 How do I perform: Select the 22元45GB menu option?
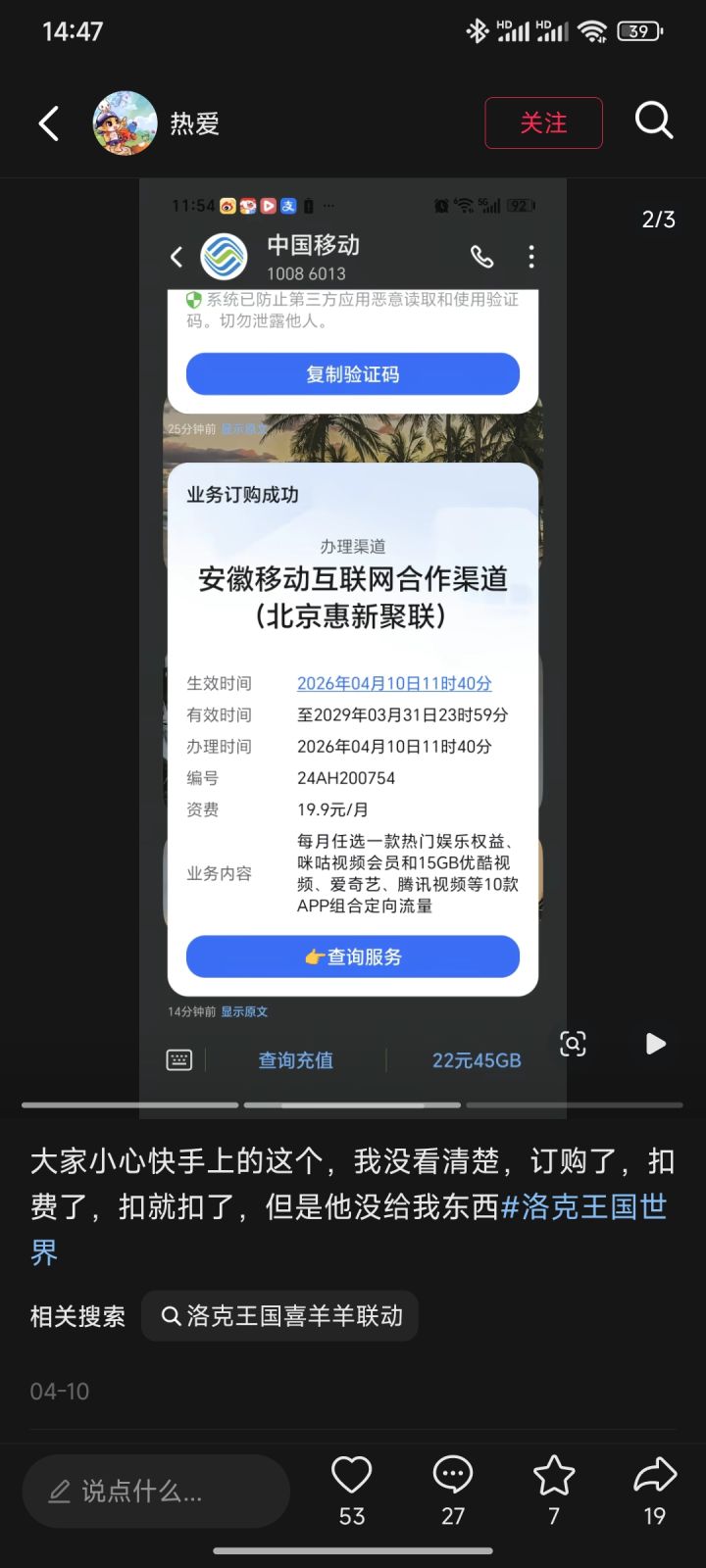pos(477,1059)
